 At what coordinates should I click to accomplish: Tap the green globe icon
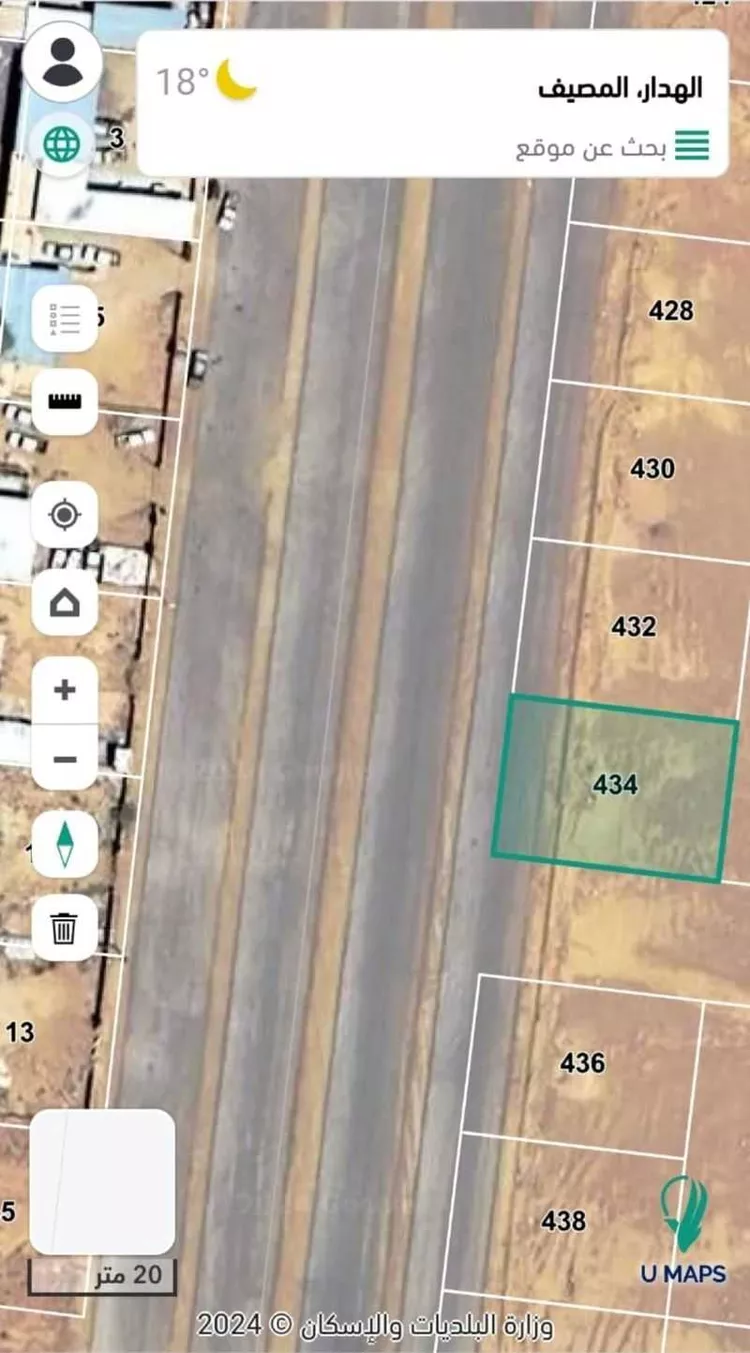tap(62, 146)
